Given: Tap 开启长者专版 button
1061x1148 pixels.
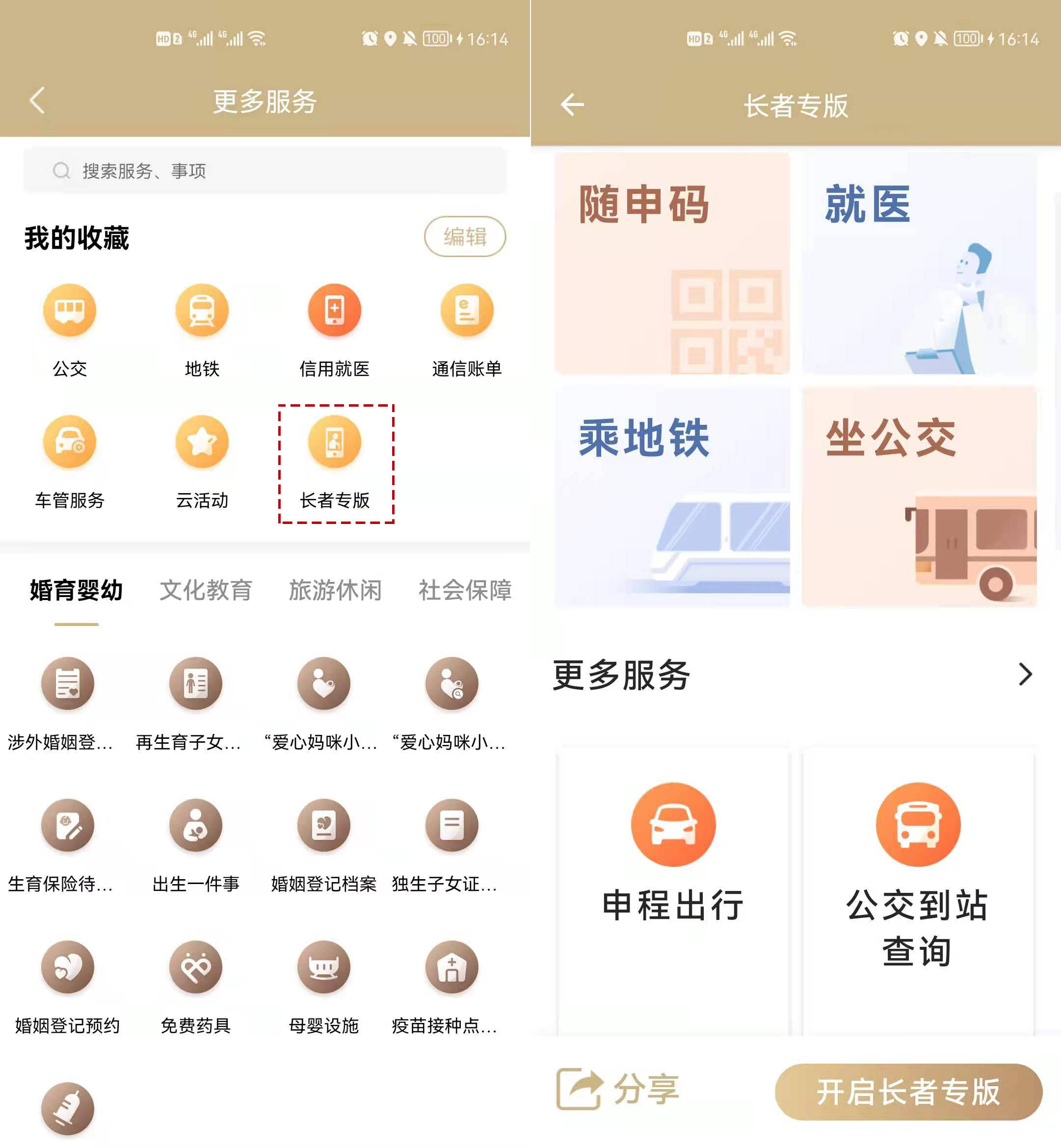Looking at the screenshot, I should click(x=908, y=1091).
